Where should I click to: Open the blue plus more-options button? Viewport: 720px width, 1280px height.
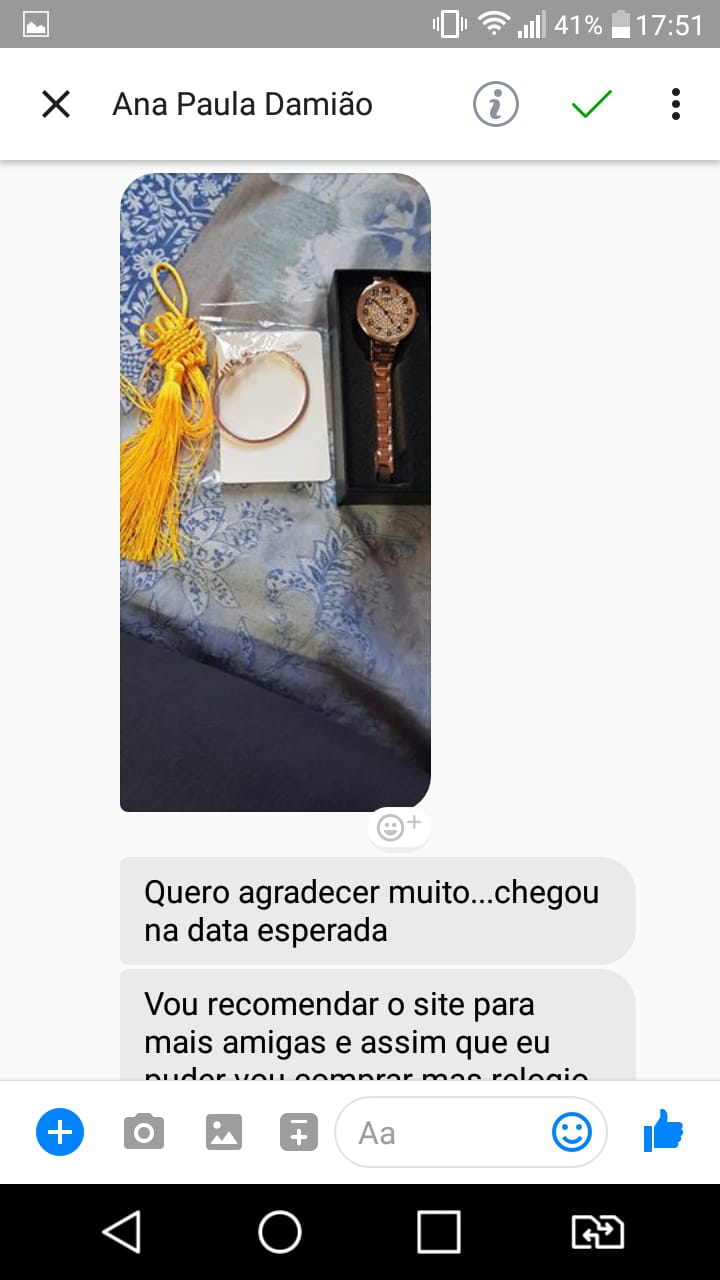pos(60,1133)
